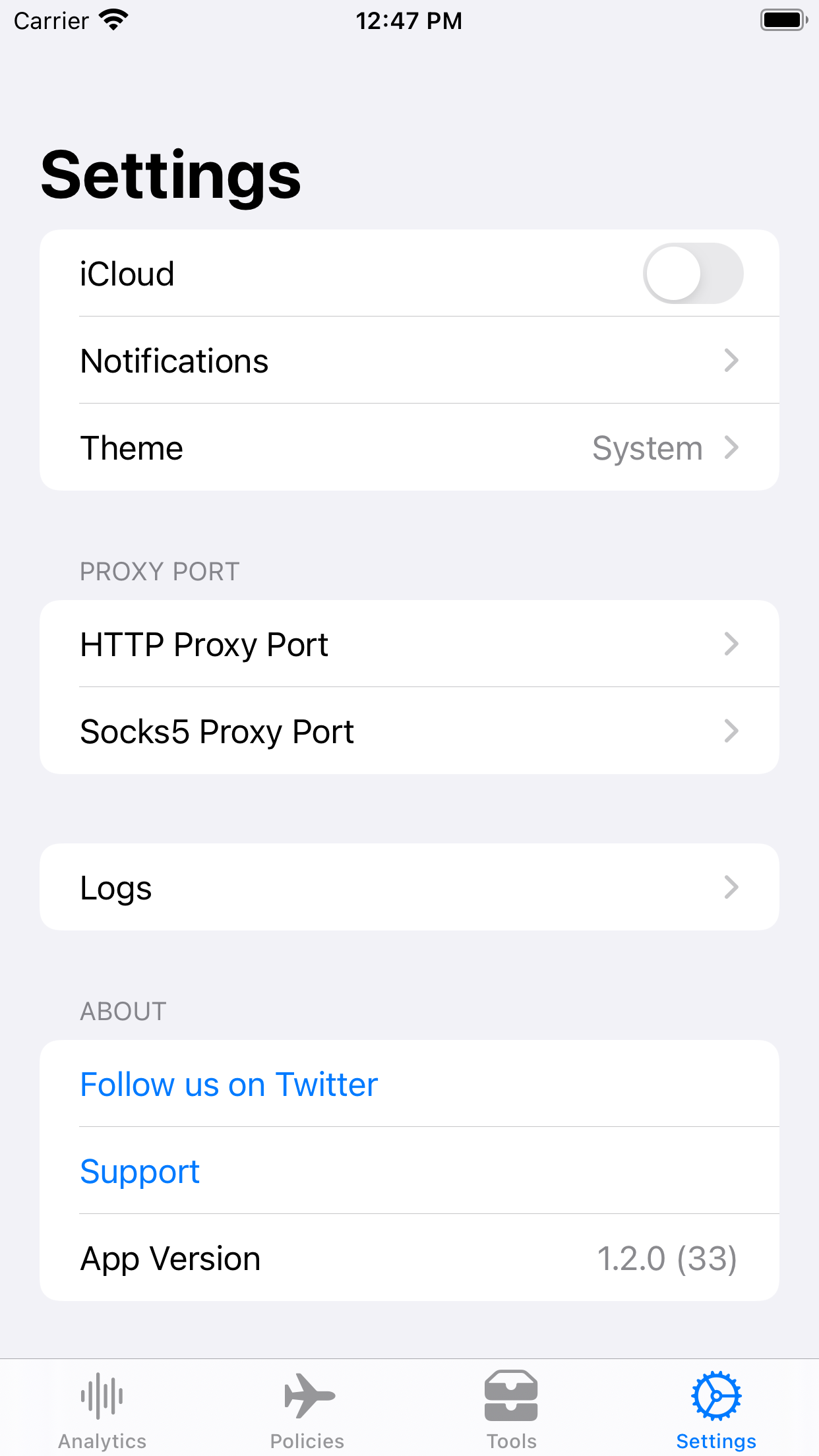
Task: Open the Support link
Action: (x=140, y=1171)
